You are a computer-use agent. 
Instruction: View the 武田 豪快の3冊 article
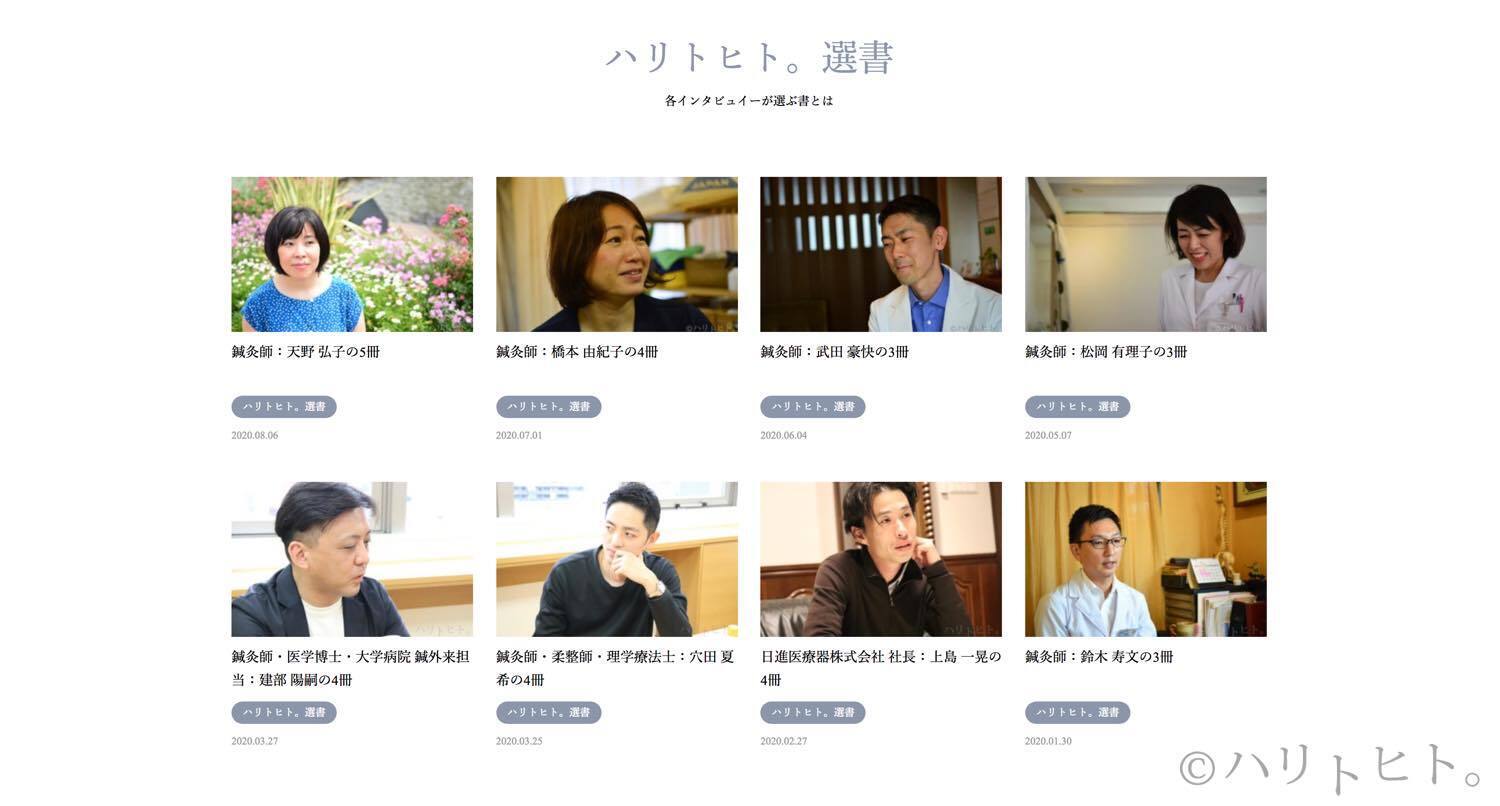pyautogui.click(x=880, y=254)
